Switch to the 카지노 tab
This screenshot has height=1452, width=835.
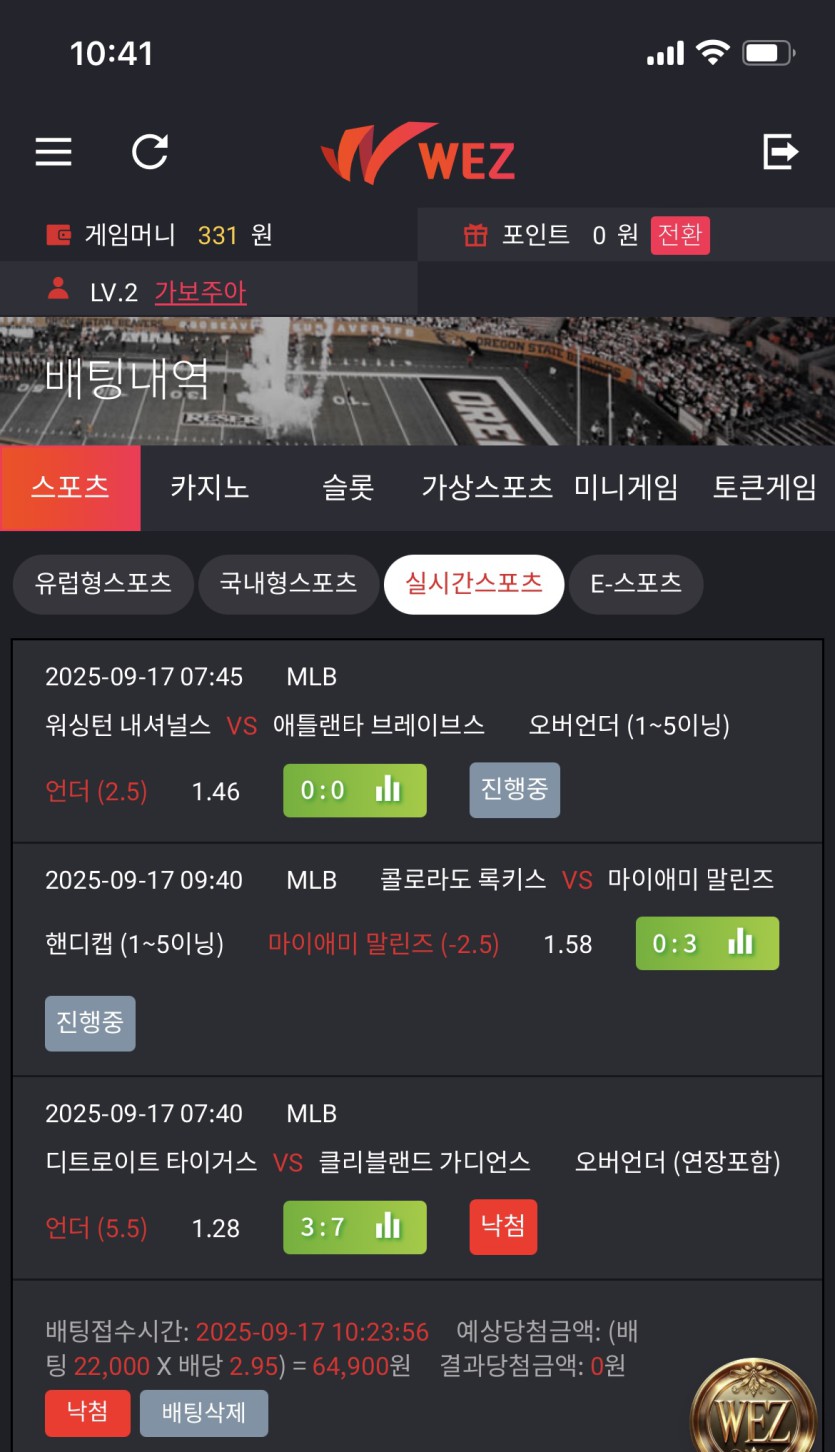[x=209, y=488]
